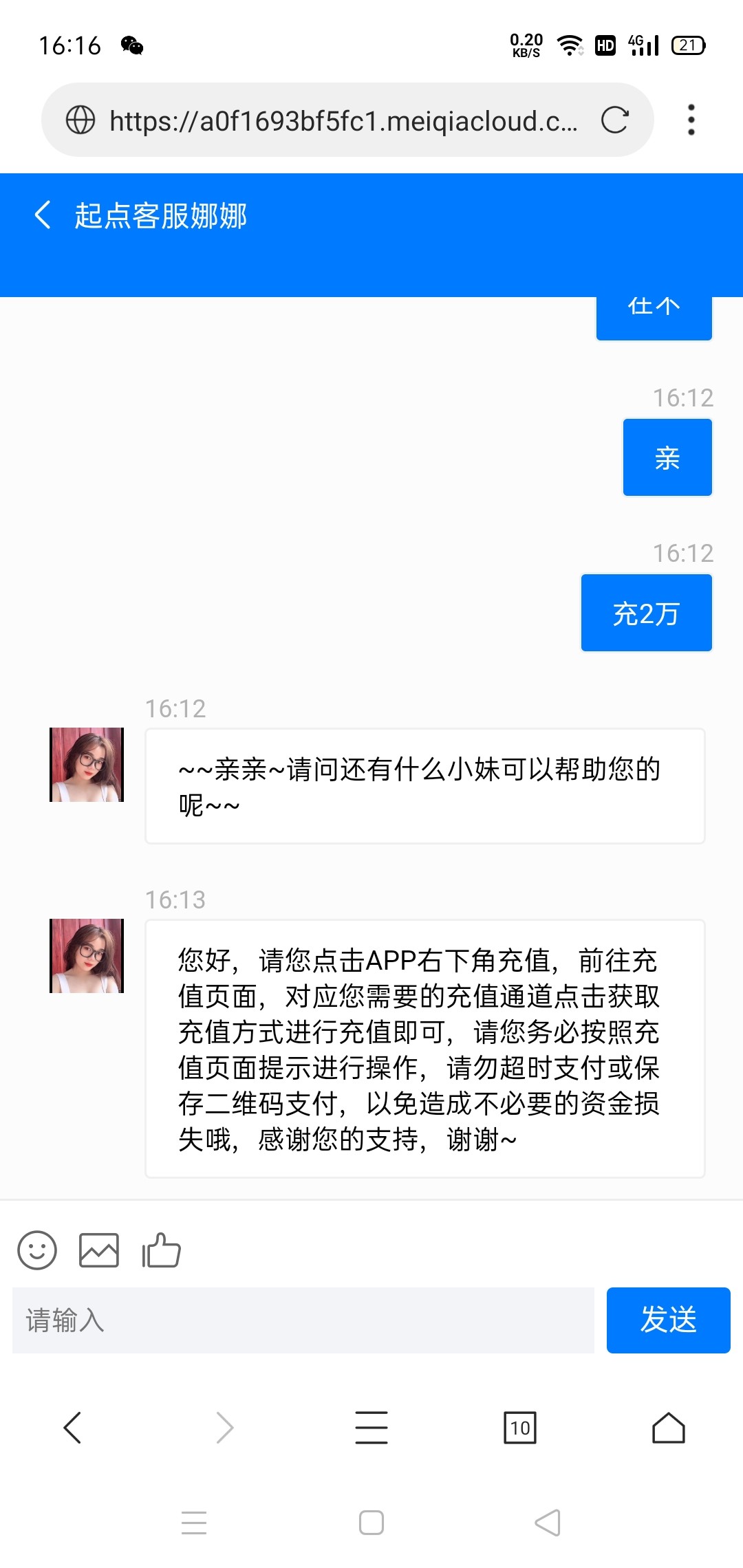Image resolution: width=743 pixels, height=1568 pixels.
Task: Tap the system recent apps button
Action: tap(195, 1521)
